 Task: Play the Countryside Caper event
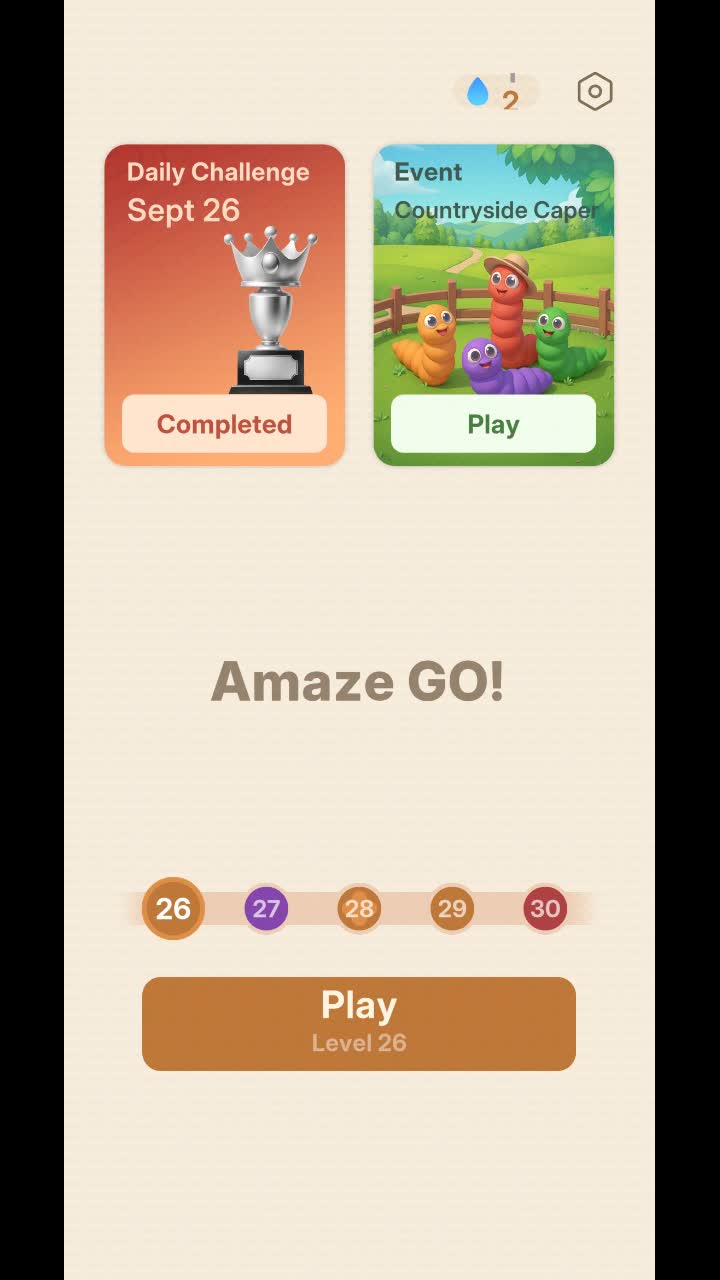tap(493, 424)
